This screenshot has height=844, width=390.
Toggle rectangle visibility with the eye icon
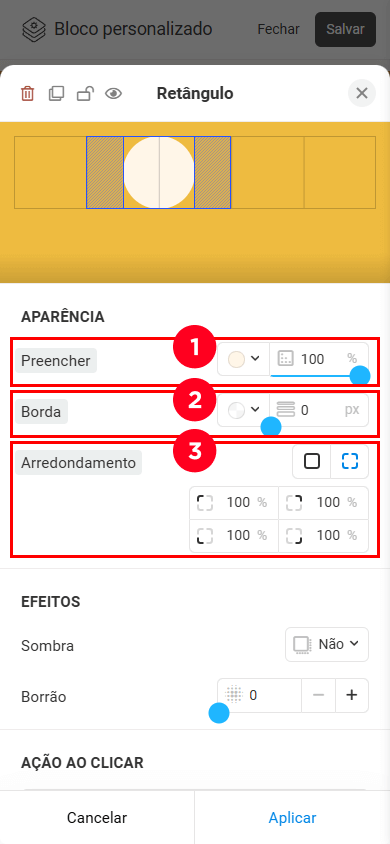[114, 94]
